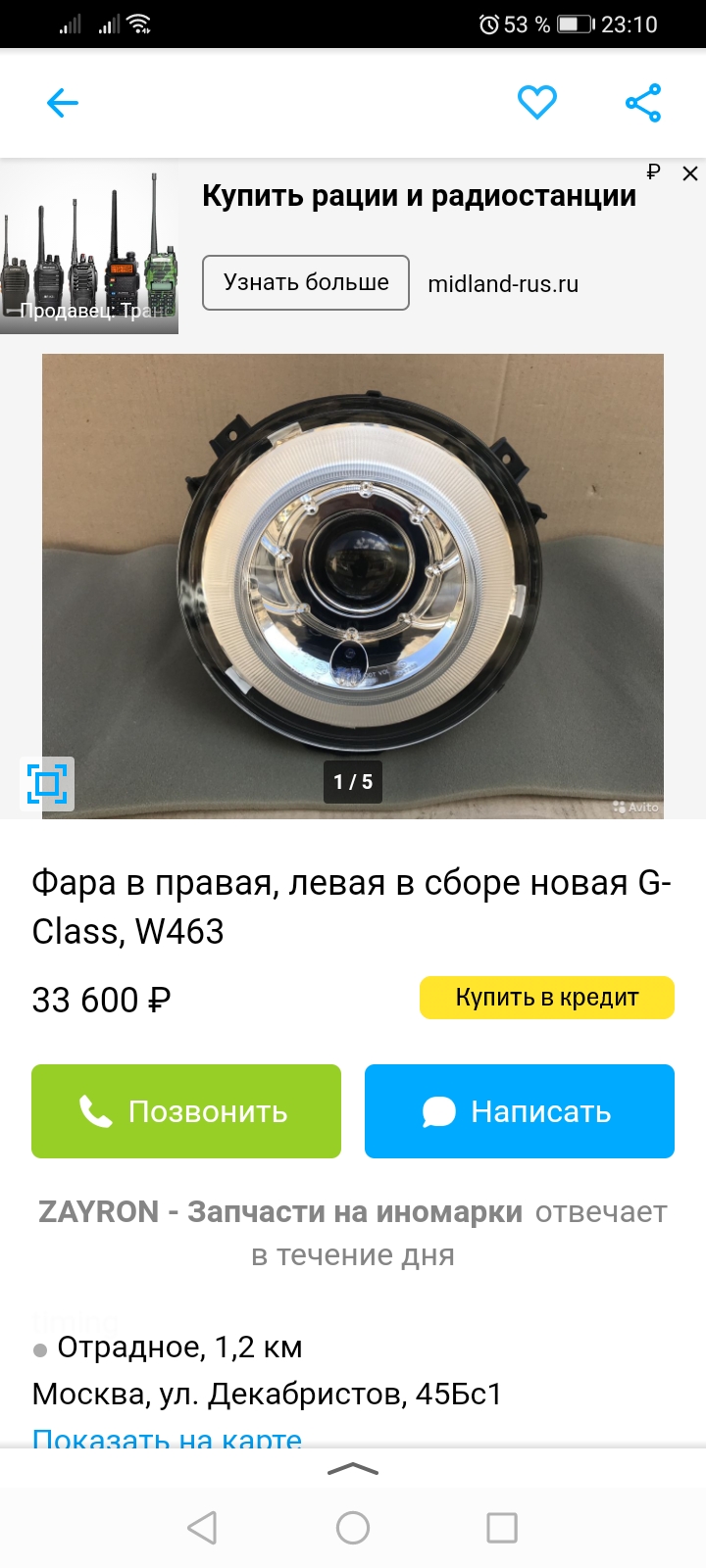The width and height of the screenshot is (706, 1568).
Task: Open the image scan search icon
Action: click(47, 783)
